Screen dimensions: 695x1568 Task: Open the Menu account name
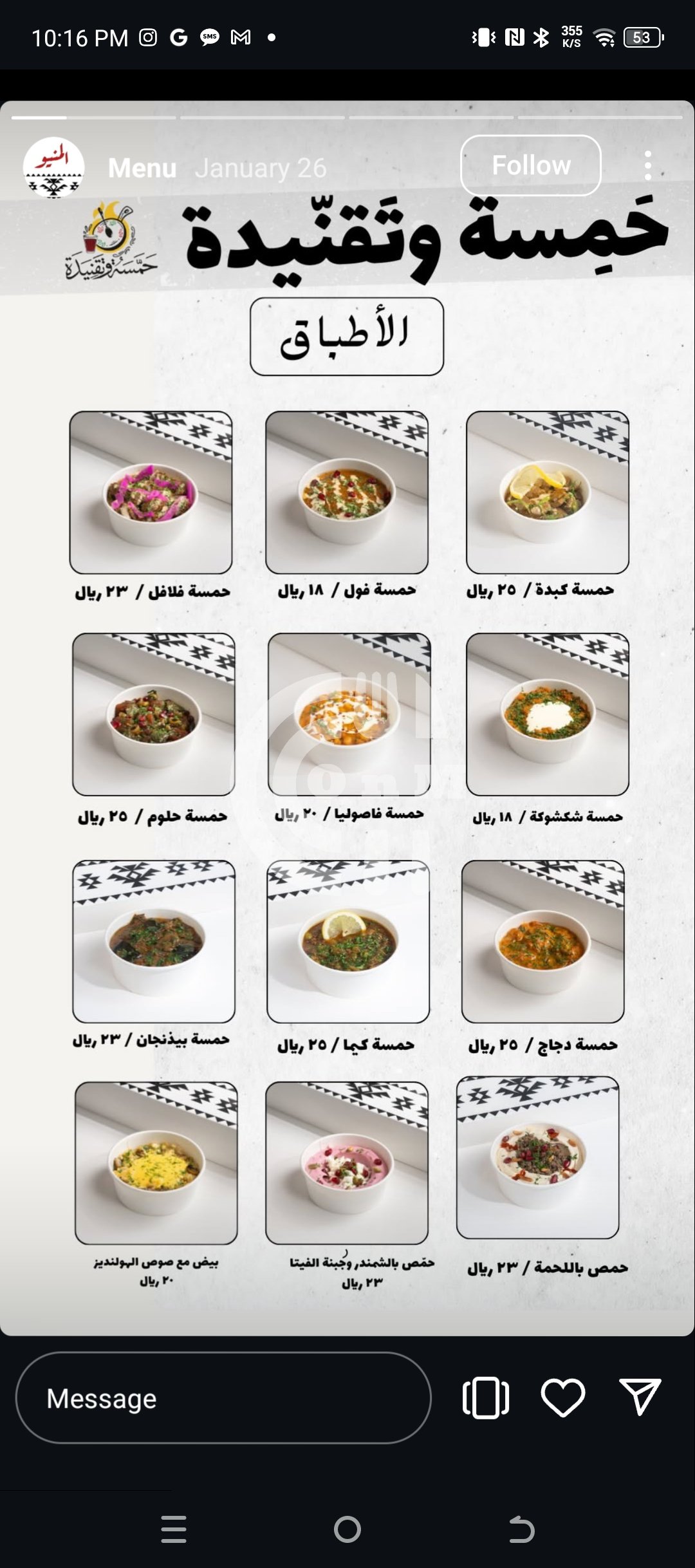click(x=142, y=168)
